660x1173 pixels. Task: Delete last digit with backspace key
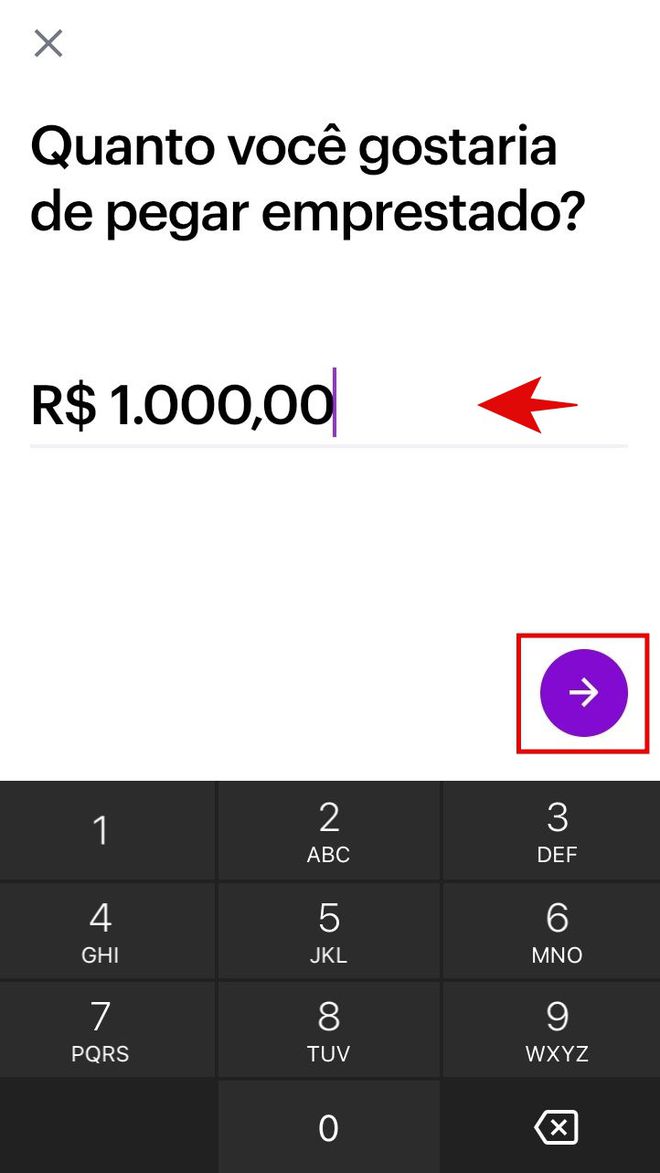click(556, 1128)
